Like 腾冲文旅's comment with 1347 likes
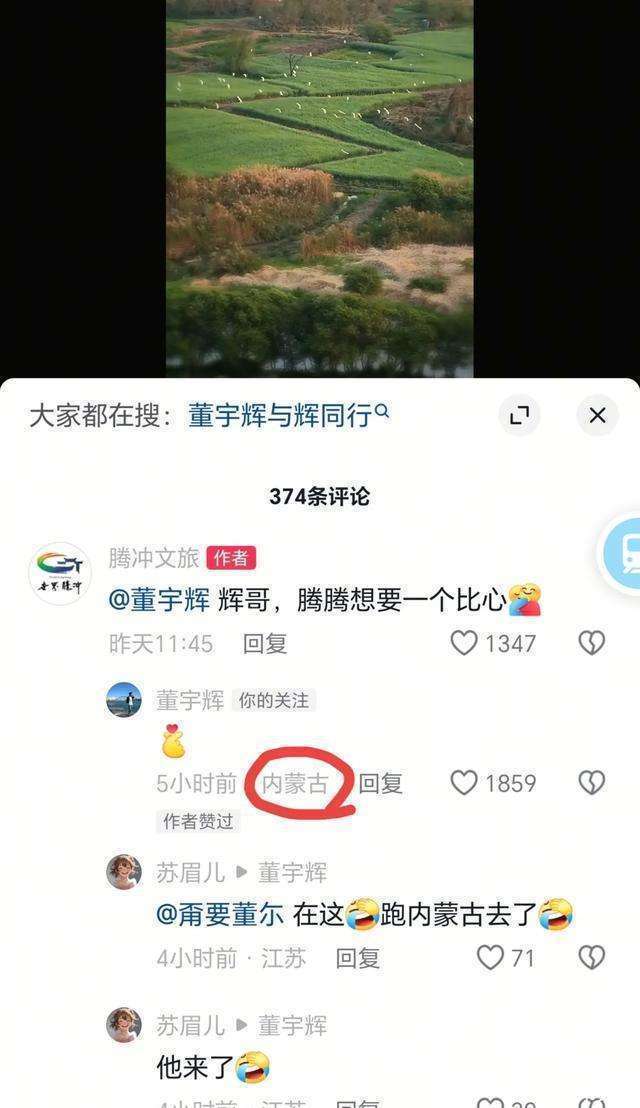Viewport: 640px width, 1108px height. pos(464,643)
